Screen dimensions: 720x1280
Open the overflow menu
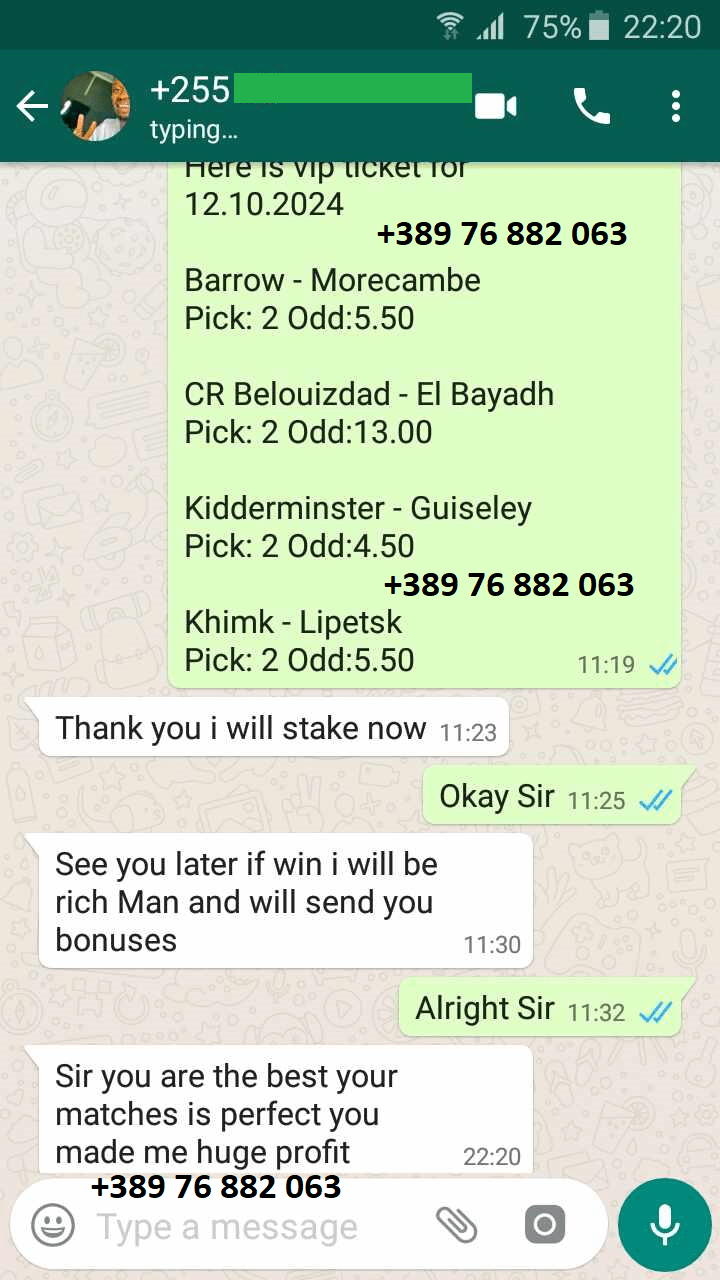click(676, 106)
